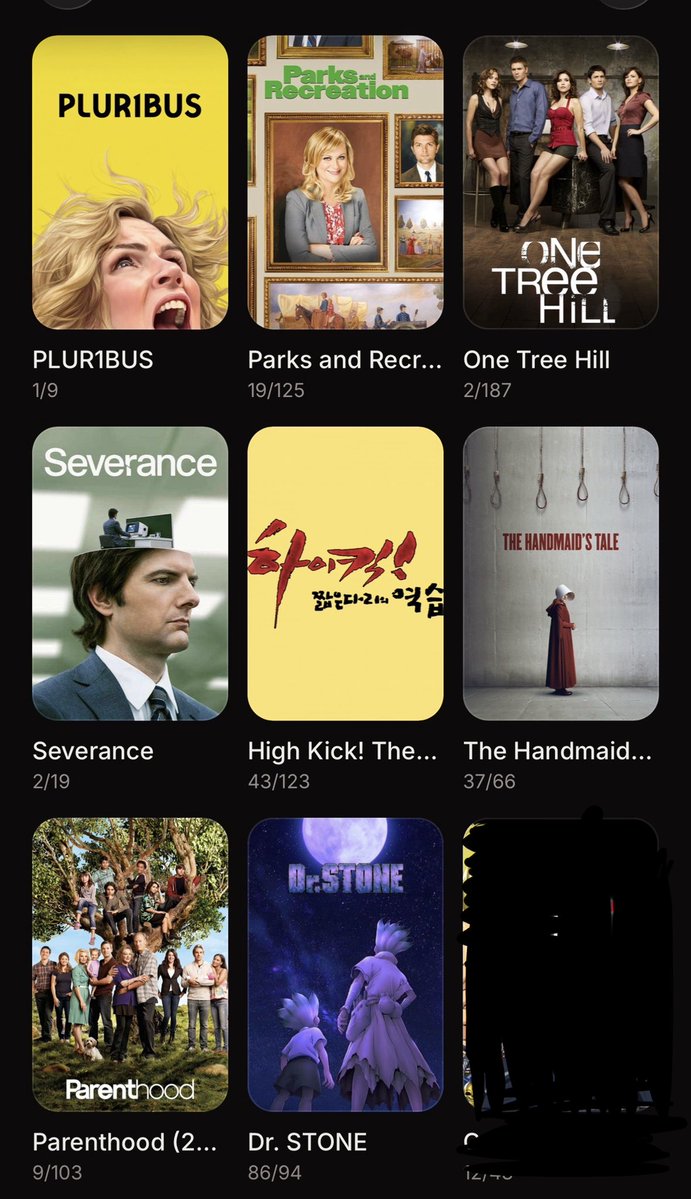Open the Severance show card
Viewport: 691px width, 1199px height.
coord(130,574)
